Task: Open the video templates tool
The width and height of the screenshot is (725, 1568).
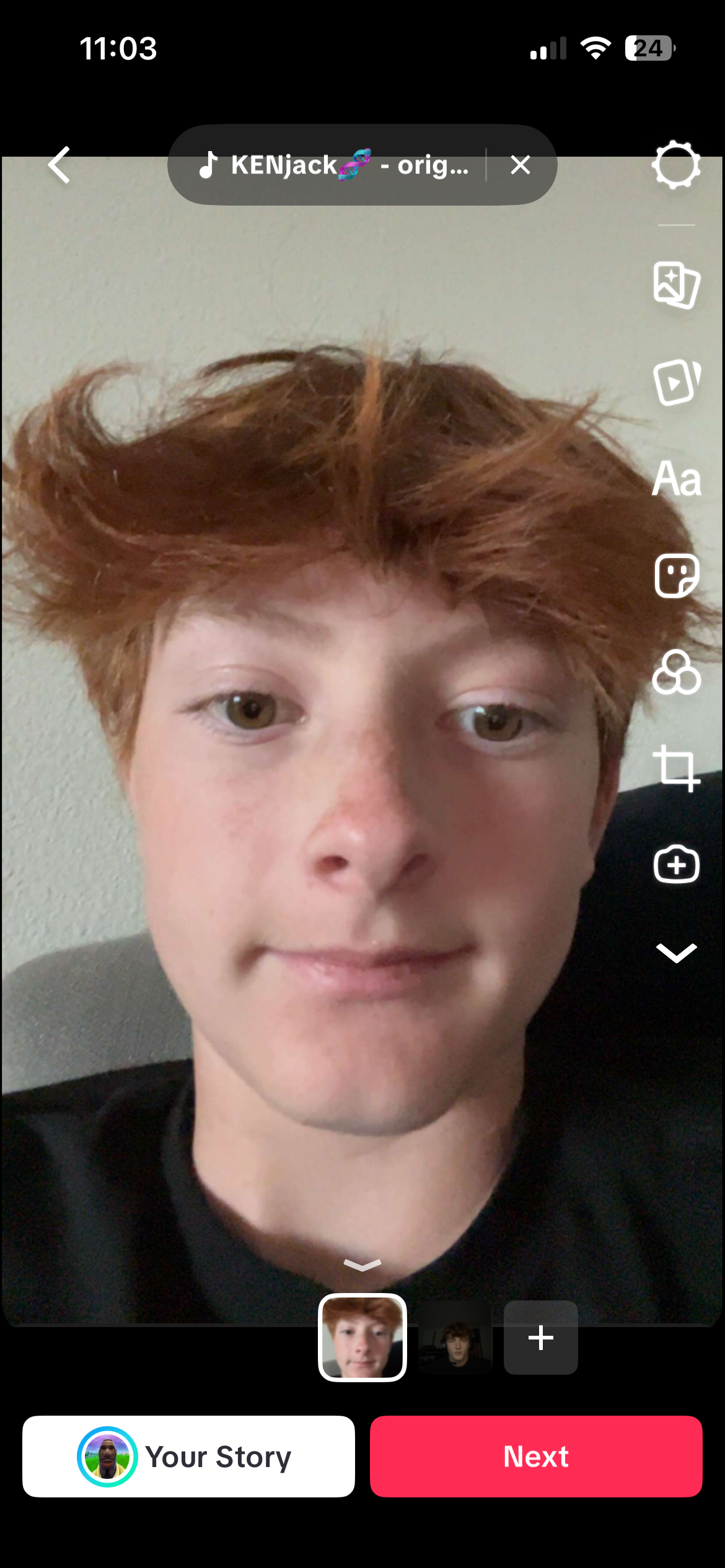Action: pyautogui.click(x=676, y=382)
